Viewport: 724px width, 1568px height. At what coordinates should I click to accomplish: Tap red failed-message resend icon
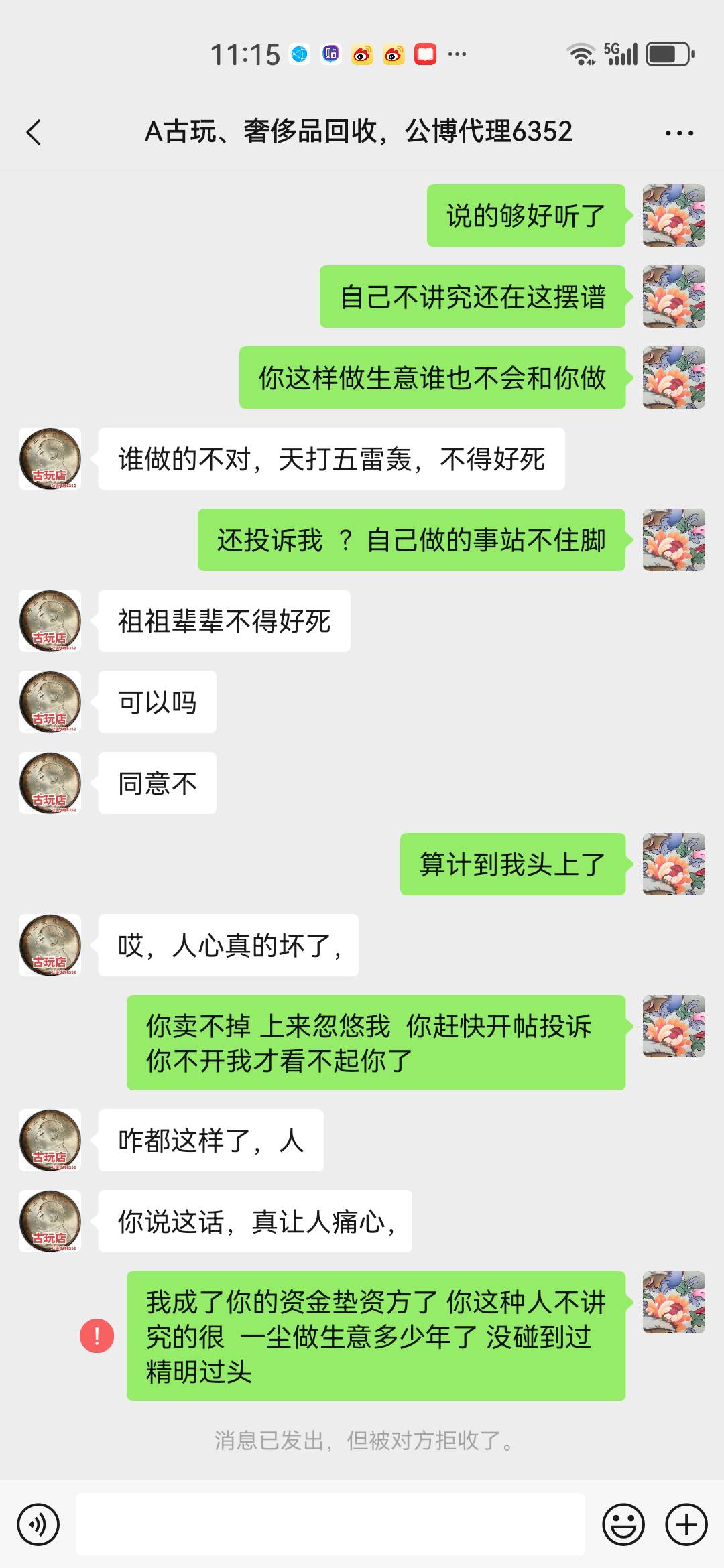(97, 1335)
